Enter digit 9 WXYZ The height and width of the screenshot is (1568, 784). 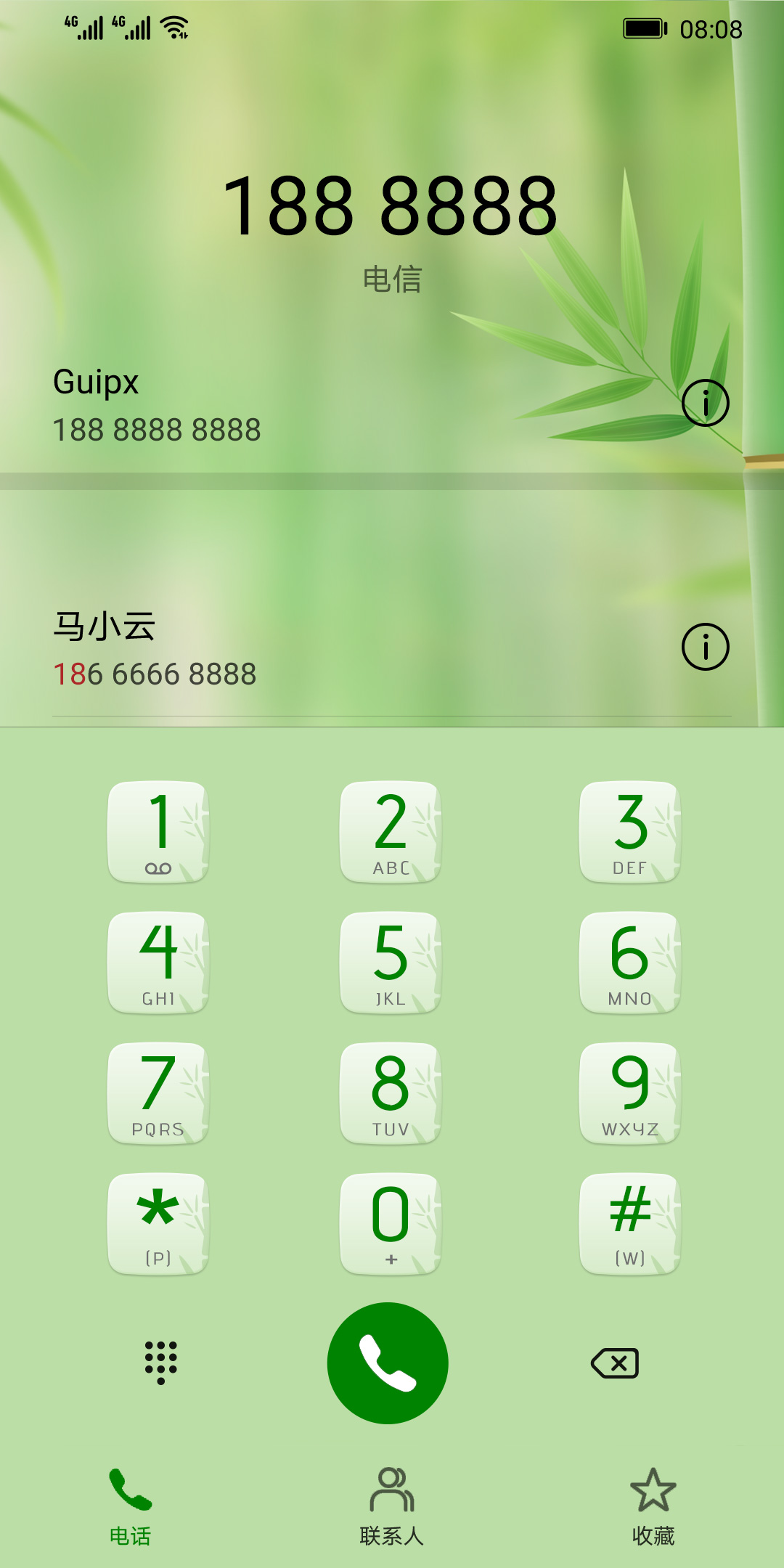(629, 1093)
